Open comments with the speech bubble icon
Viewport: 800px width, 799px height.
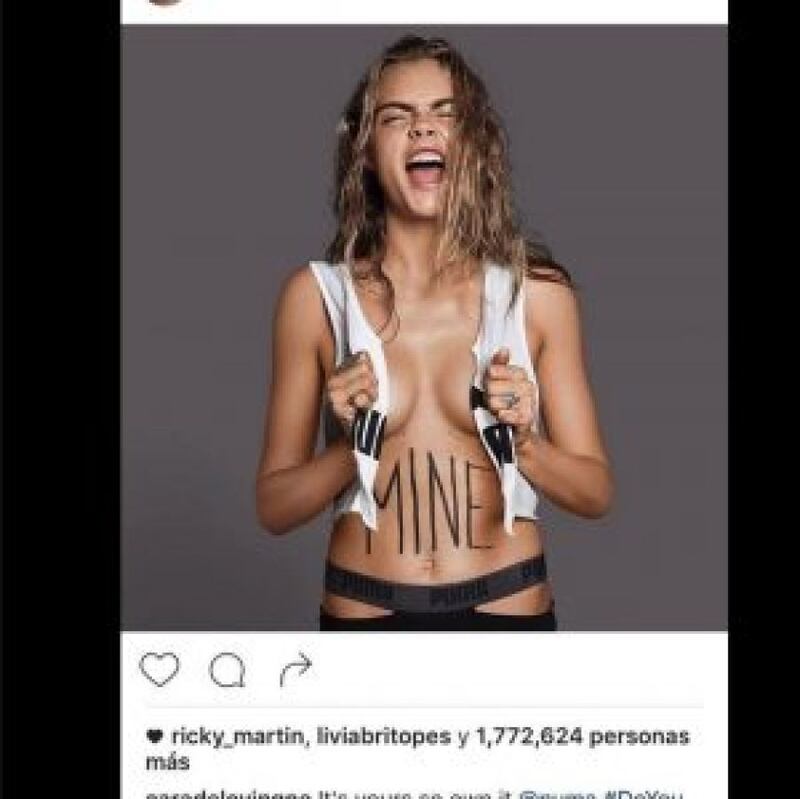228,669
